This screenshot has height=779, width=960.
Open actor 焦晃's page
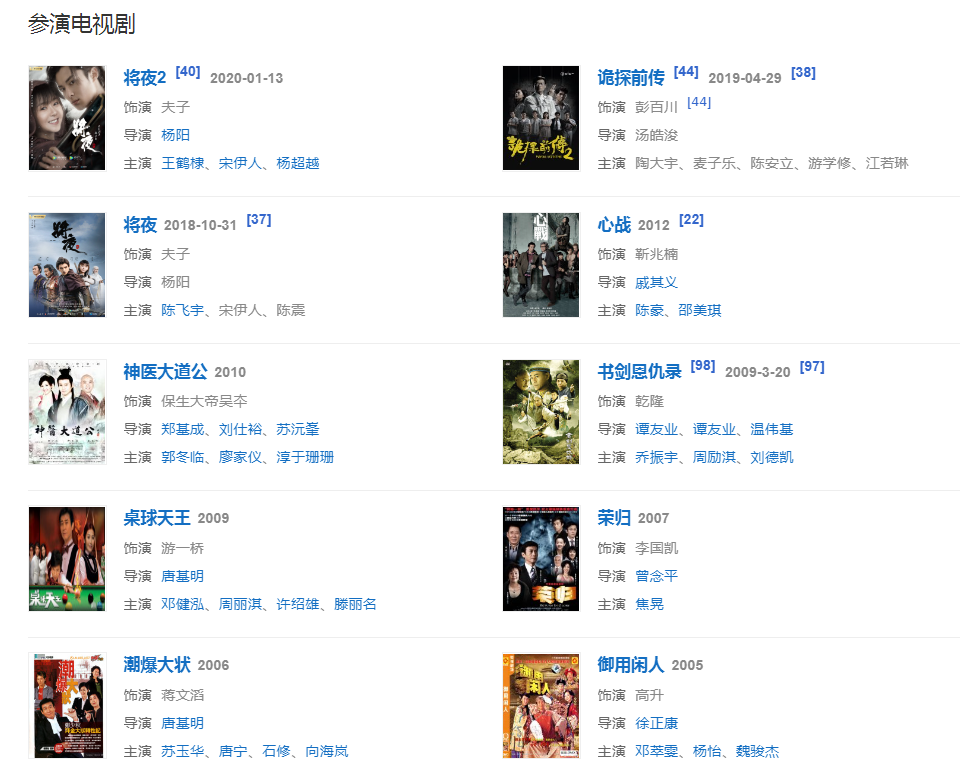tap(649, 604)
